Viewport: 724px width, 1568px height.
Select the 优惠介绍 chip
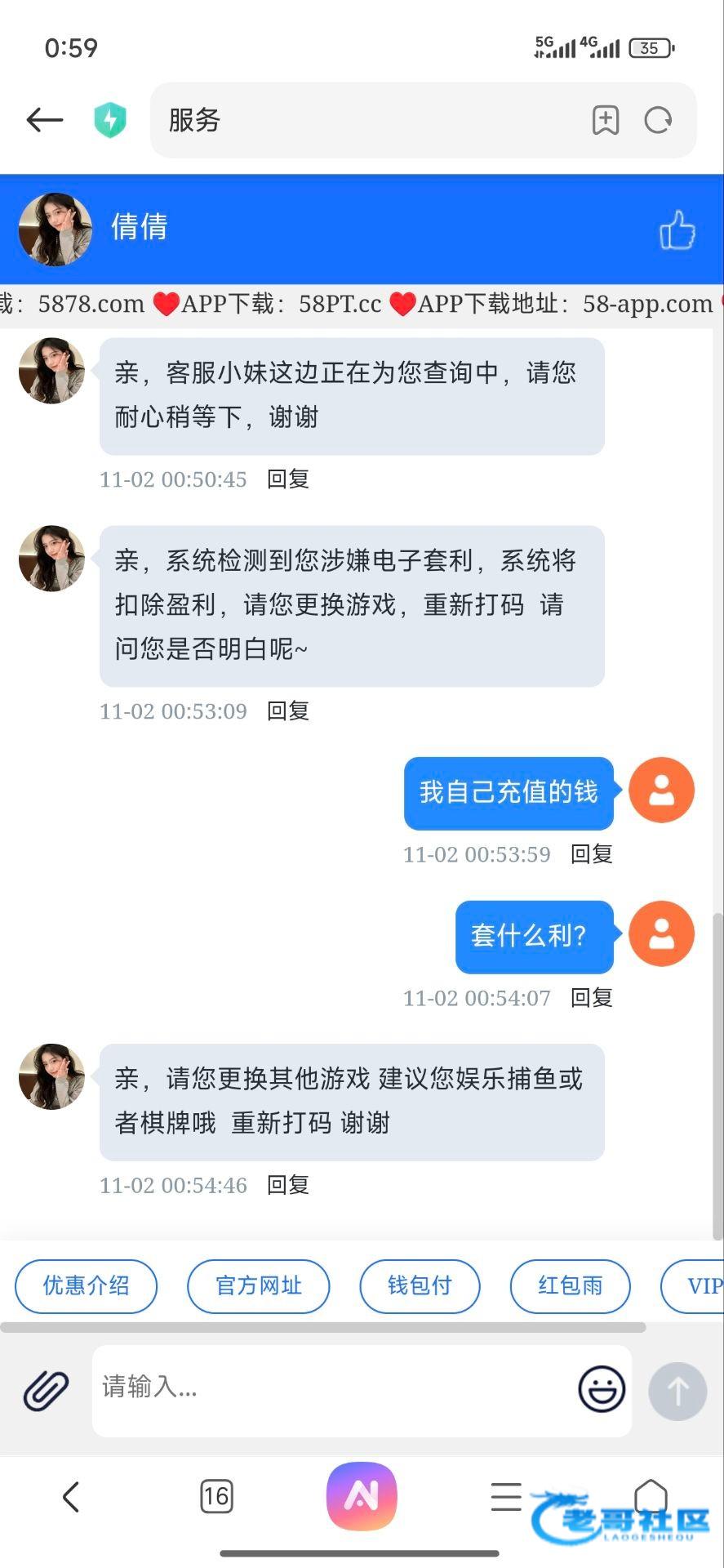86,1286
